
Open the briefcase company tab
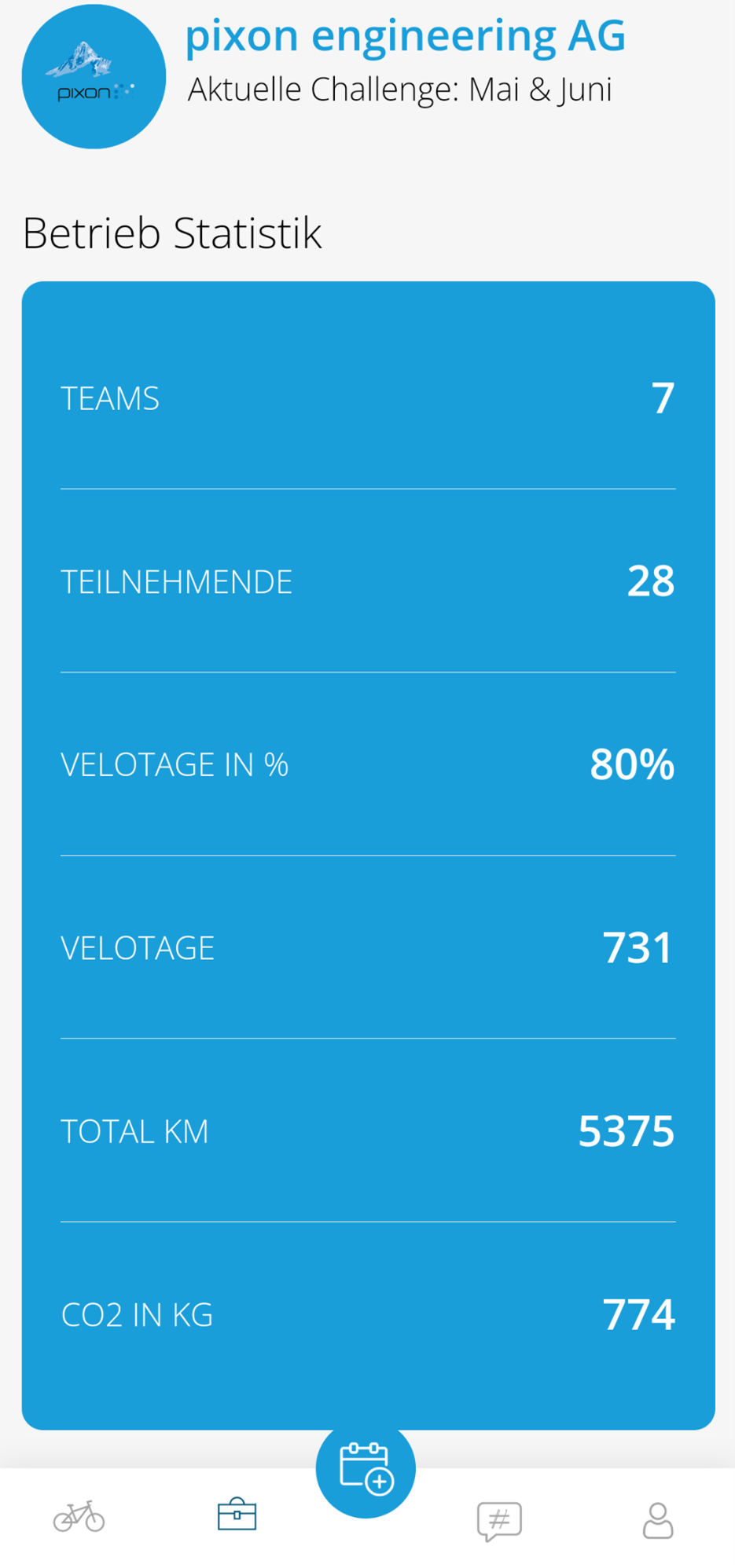(x=237, y=1515)
